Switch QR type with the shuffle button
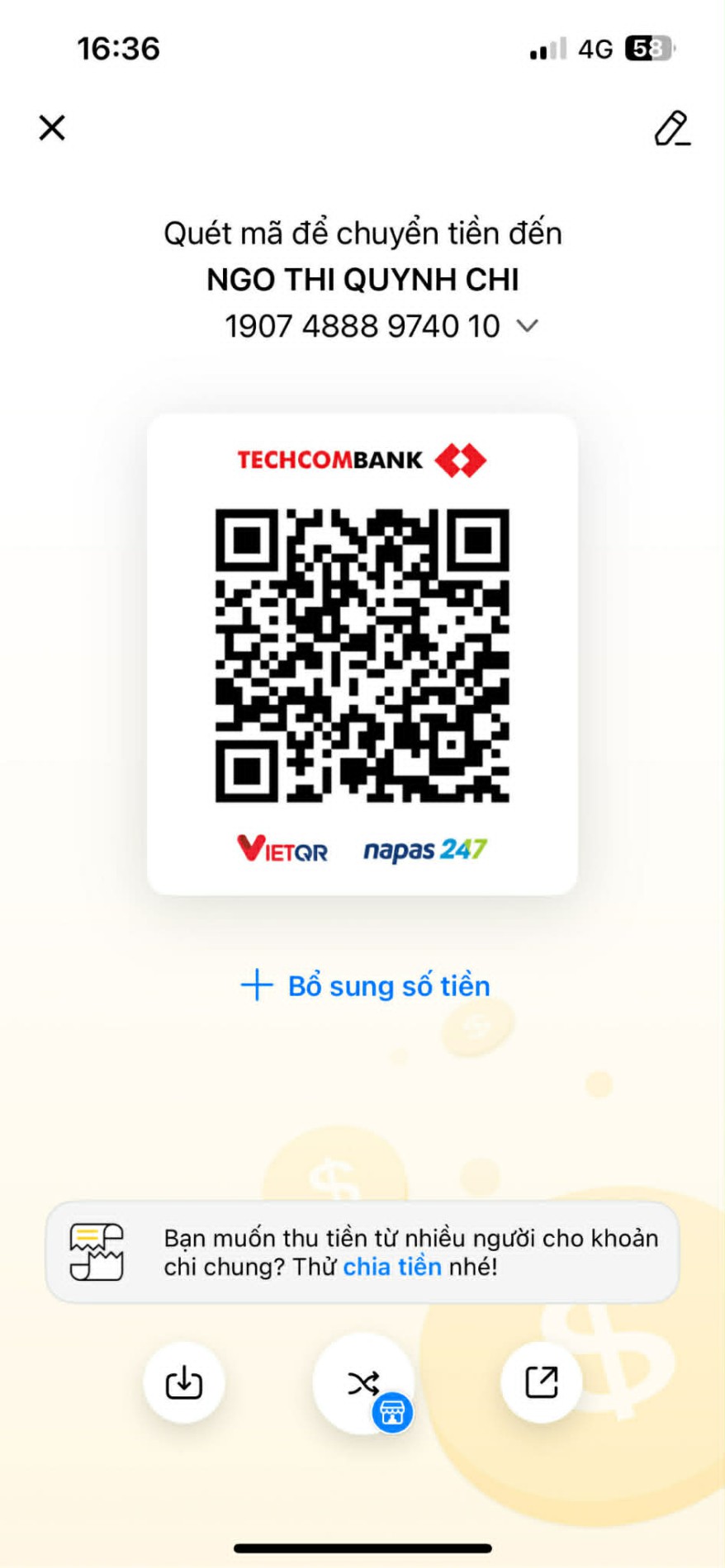Viewport: 725px width, 1568px height. [x=363, y=1383]
